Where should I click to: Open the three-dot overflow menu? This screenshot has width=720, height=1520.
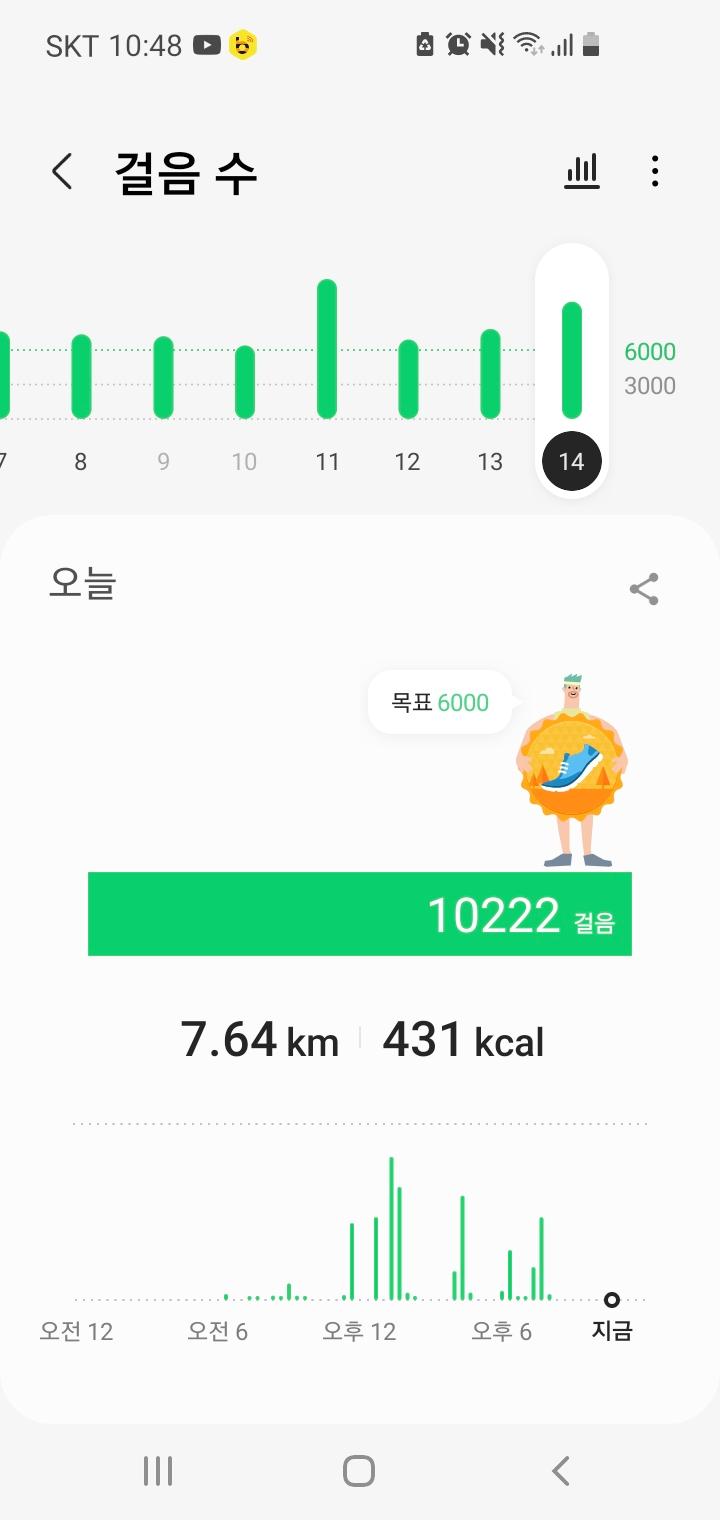coord(655,172)
